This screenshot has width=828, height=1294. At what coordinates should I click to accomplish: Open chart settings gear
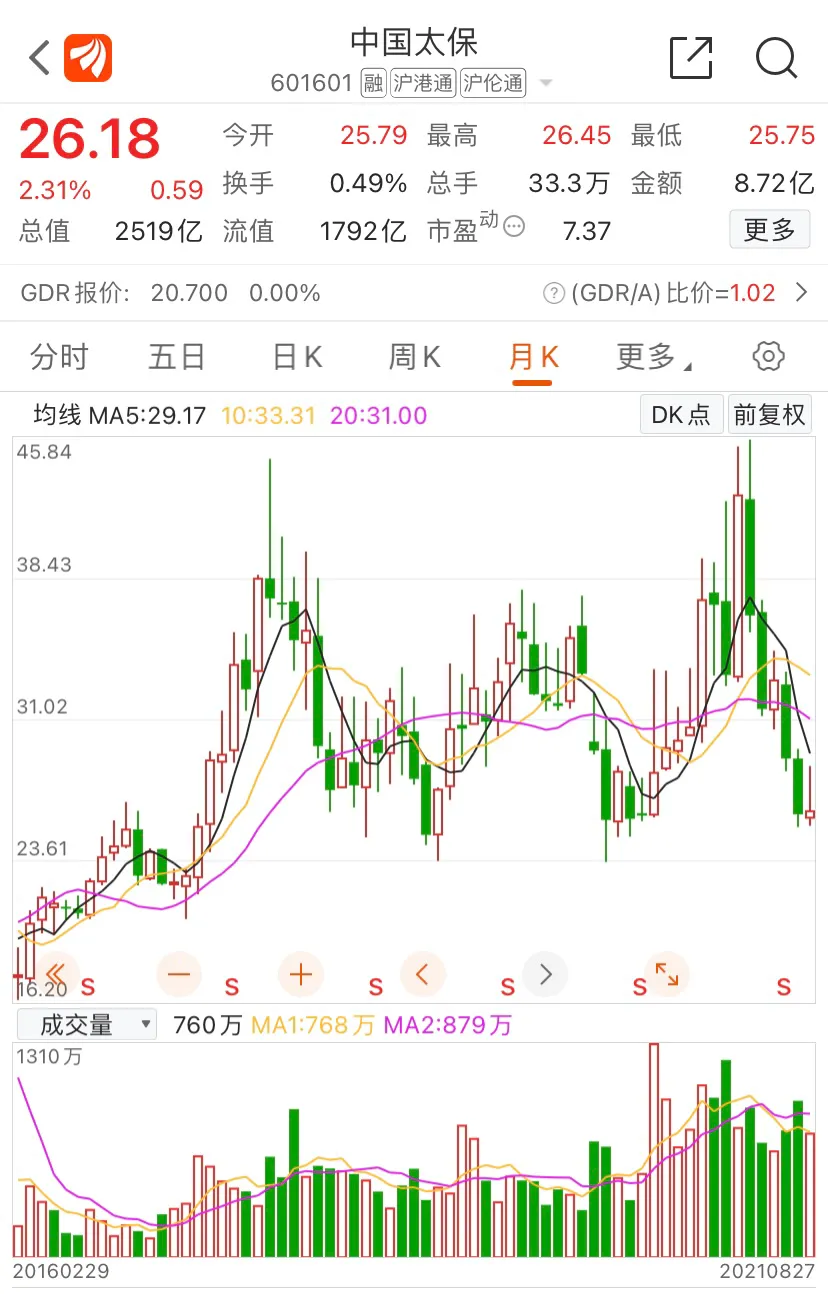tap(768, 356)
